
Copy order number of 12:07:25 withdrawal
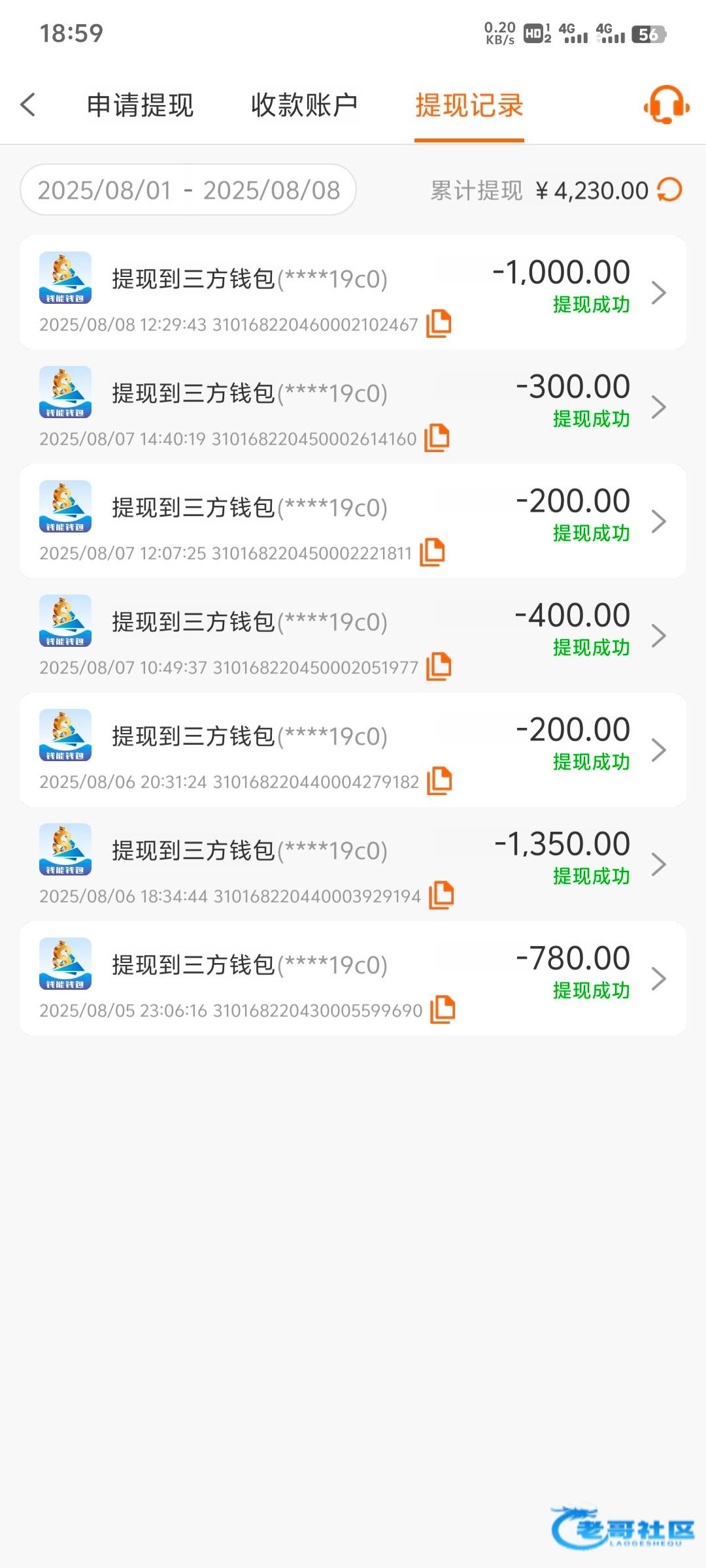[x=432, y=553]
